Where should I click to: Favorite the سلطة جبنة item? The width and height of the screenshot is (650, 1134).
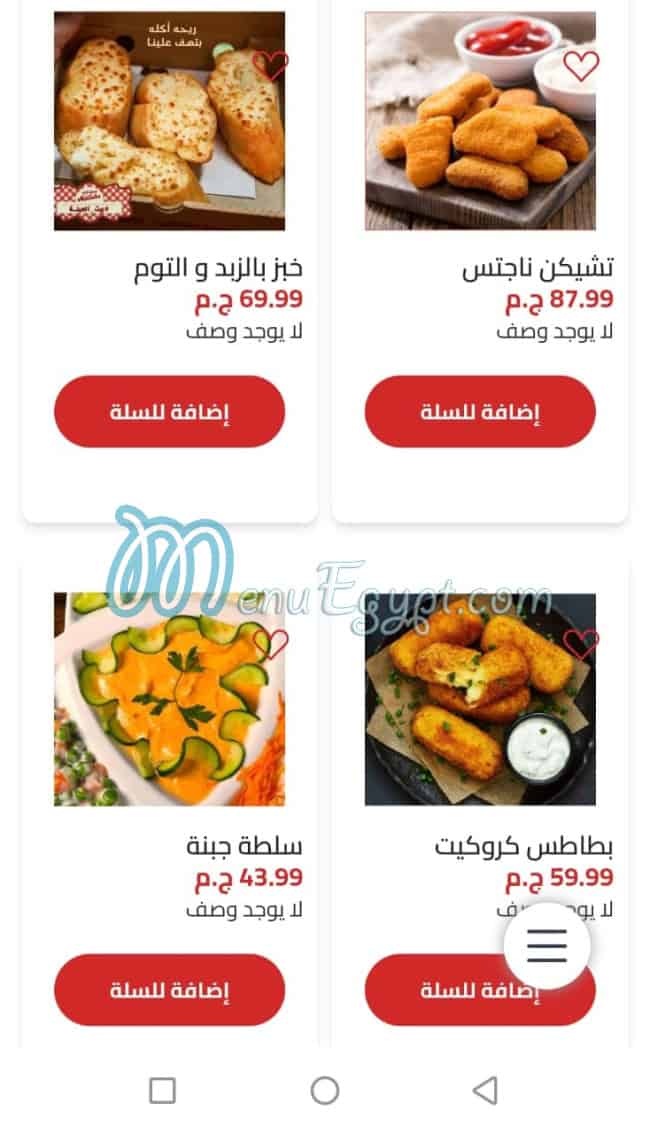coord(270,644)
